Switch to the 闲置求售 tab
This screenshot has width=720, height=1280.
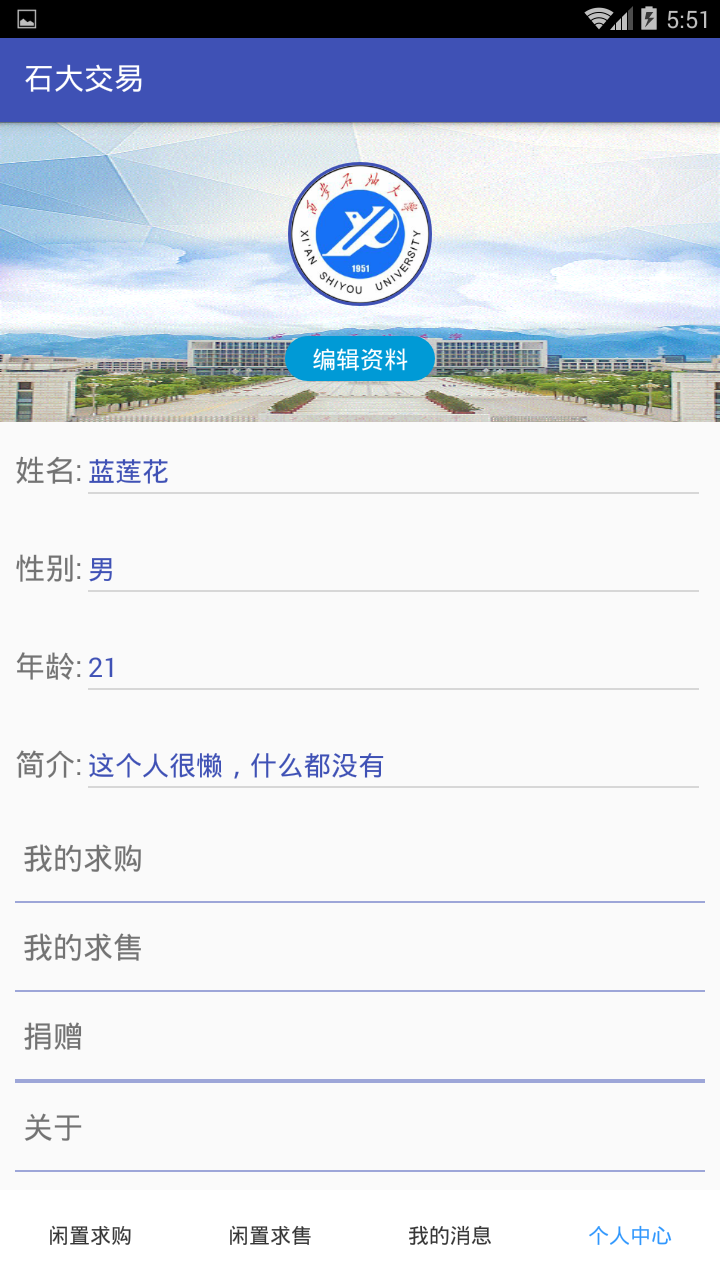270,1236
